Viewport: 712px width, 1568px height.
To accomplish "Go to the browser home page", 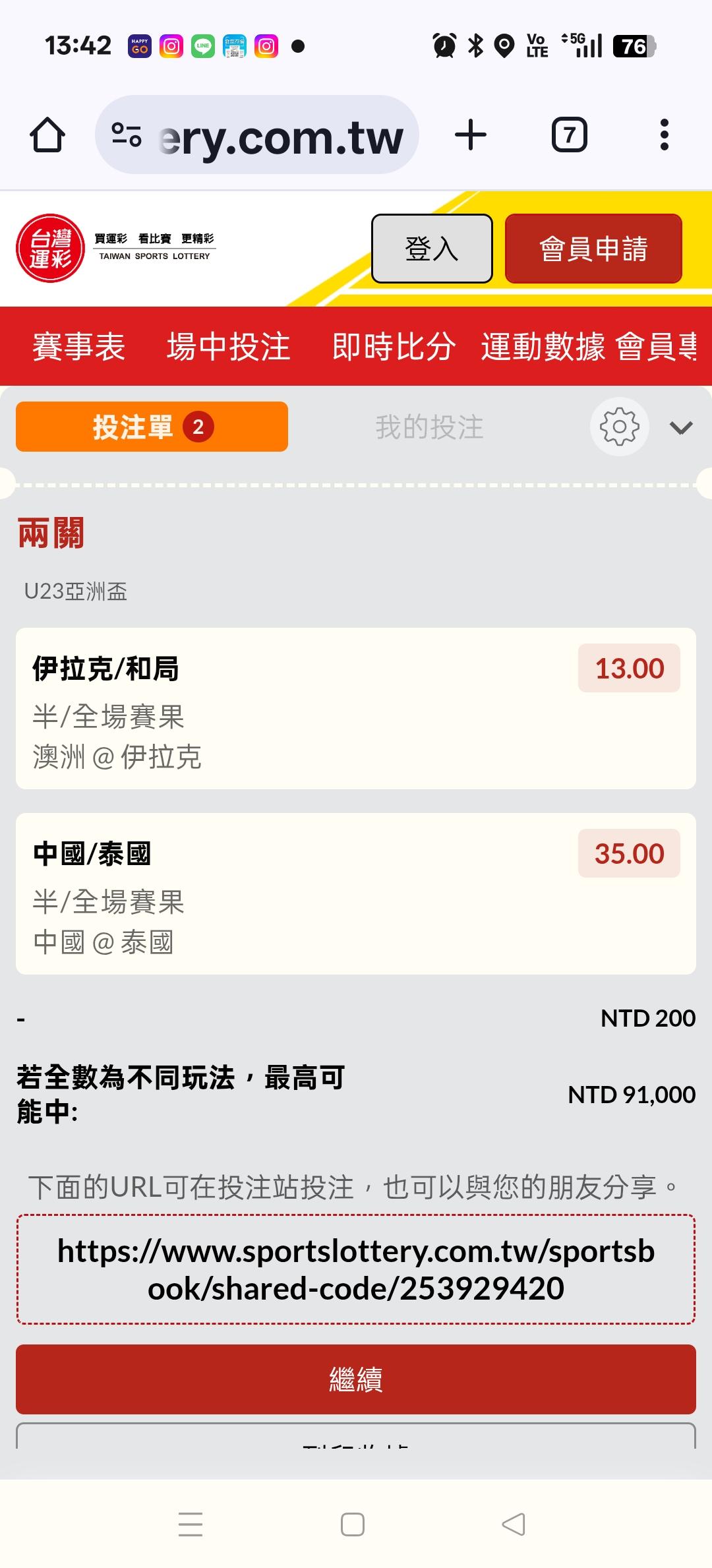I will point(47,135).
